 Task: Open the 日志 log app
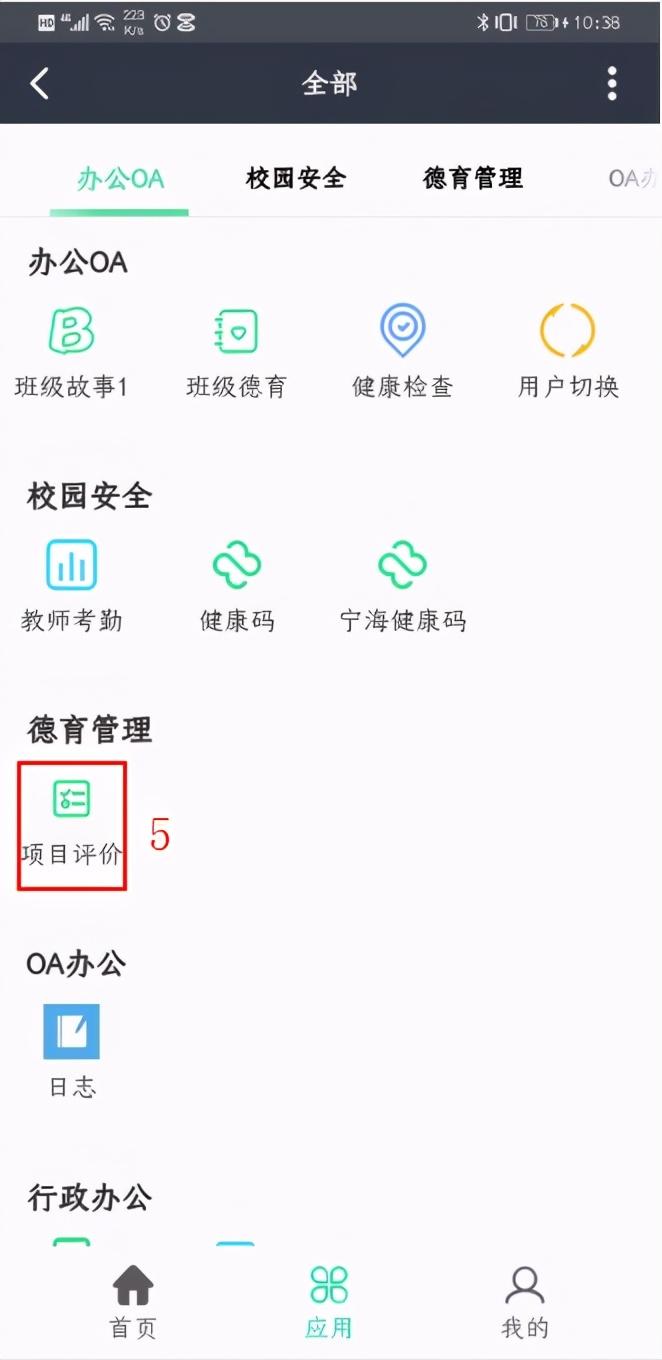pos(72,1050)
